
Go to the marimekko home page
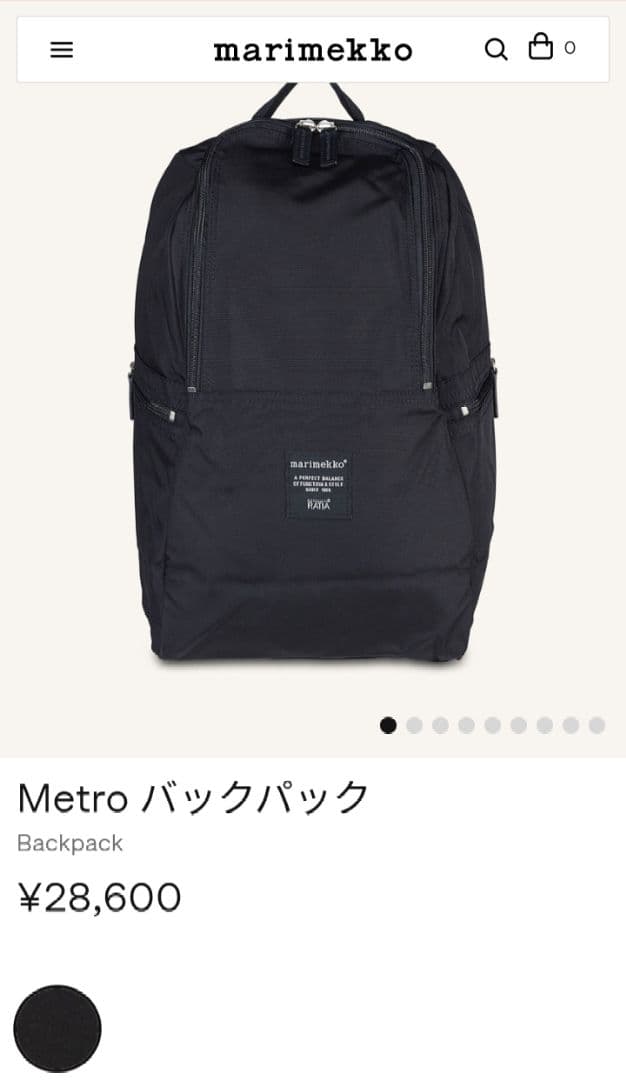point(312,50)
